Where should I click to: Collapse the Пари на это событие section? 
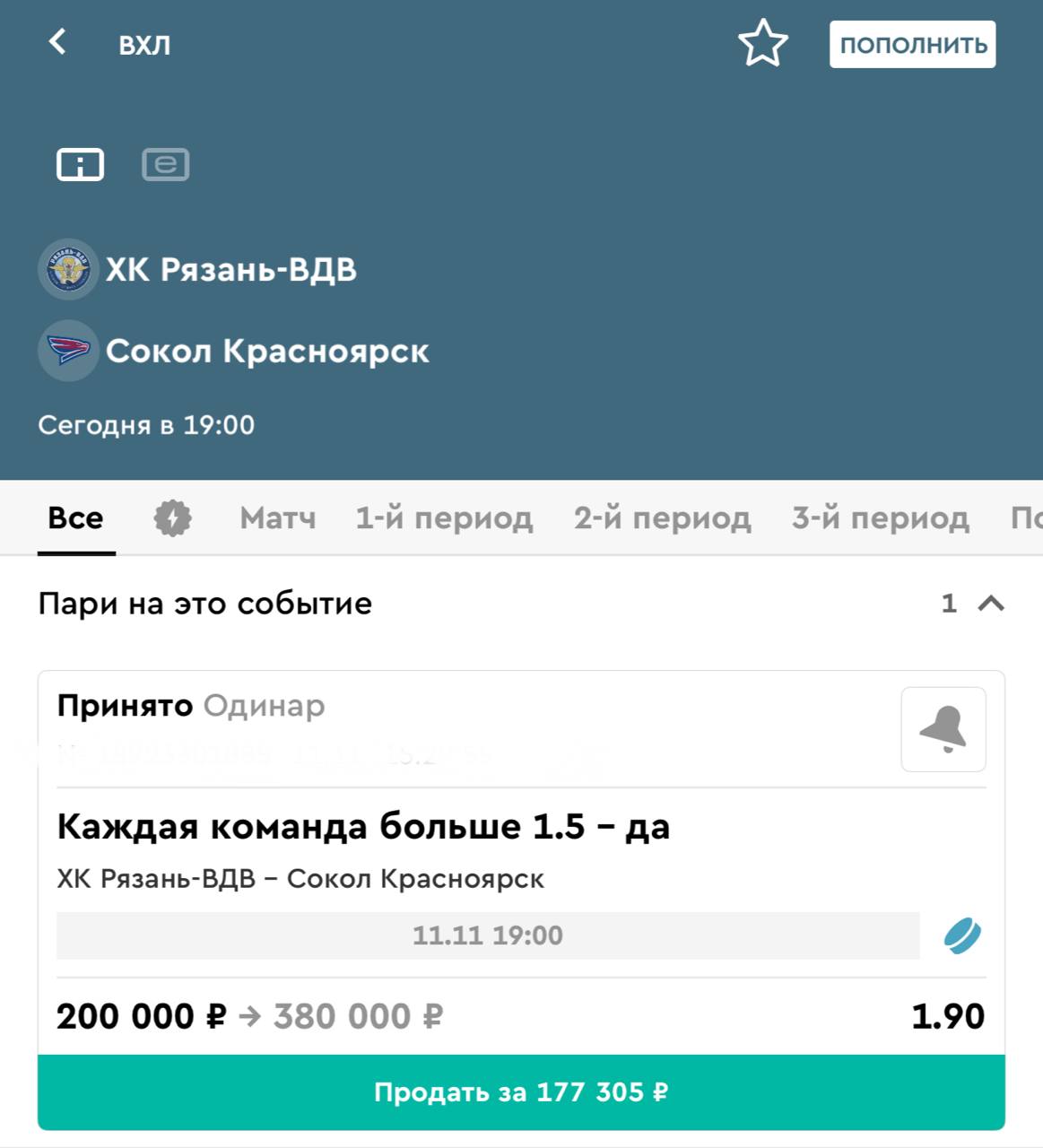990,604
